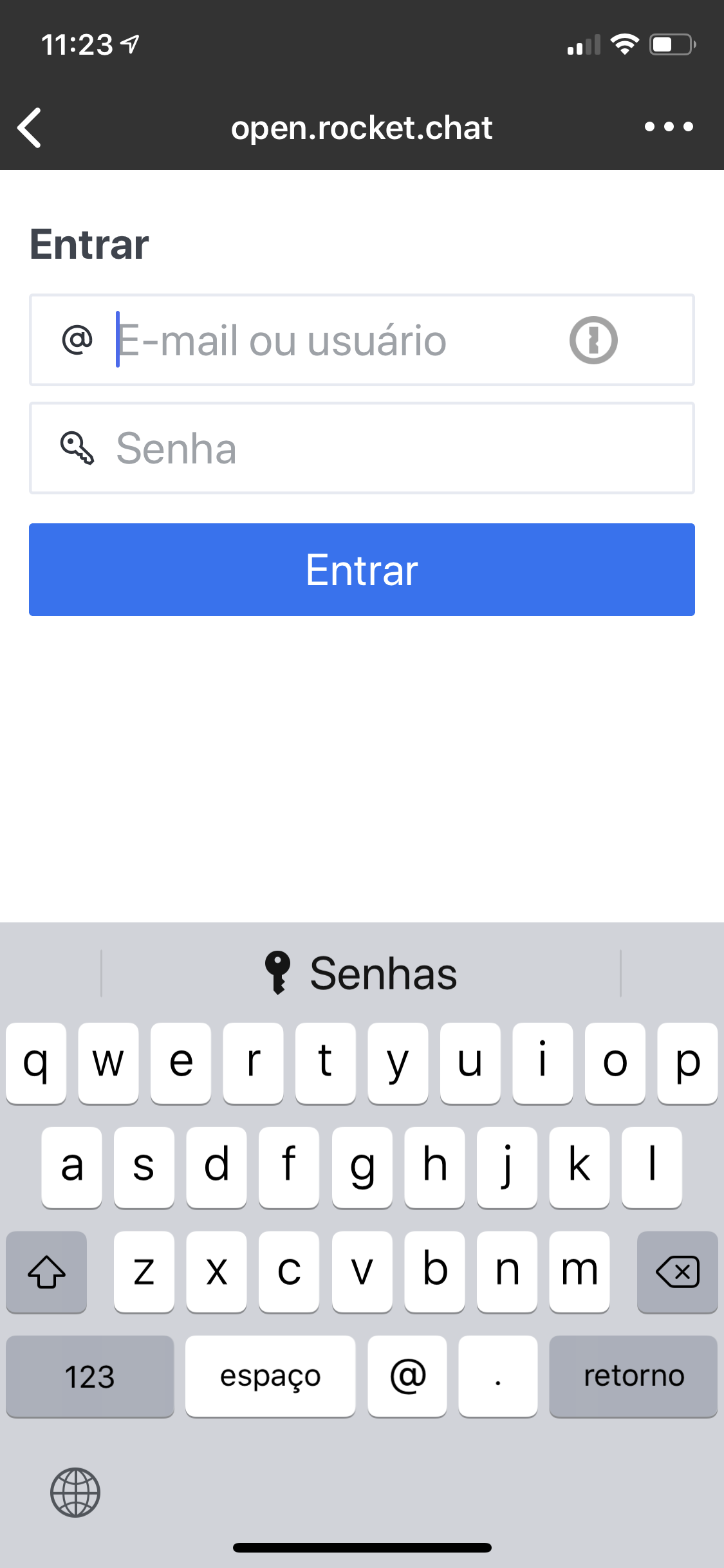Open the three-dot overflow menu
The image size is (724, 1568).
(x=669, y=127)
